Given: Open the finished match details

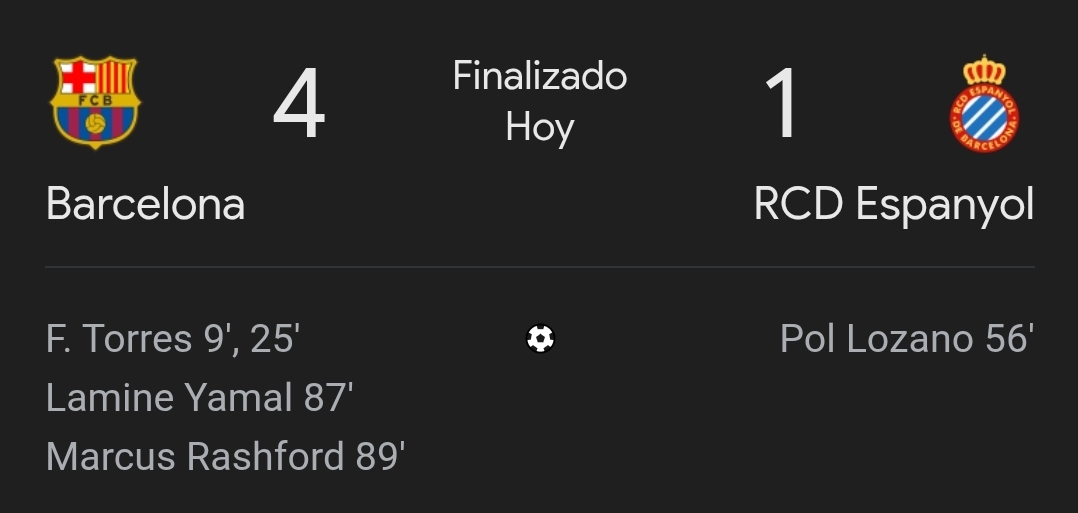Looking at the screenshot, I should 539,102.
